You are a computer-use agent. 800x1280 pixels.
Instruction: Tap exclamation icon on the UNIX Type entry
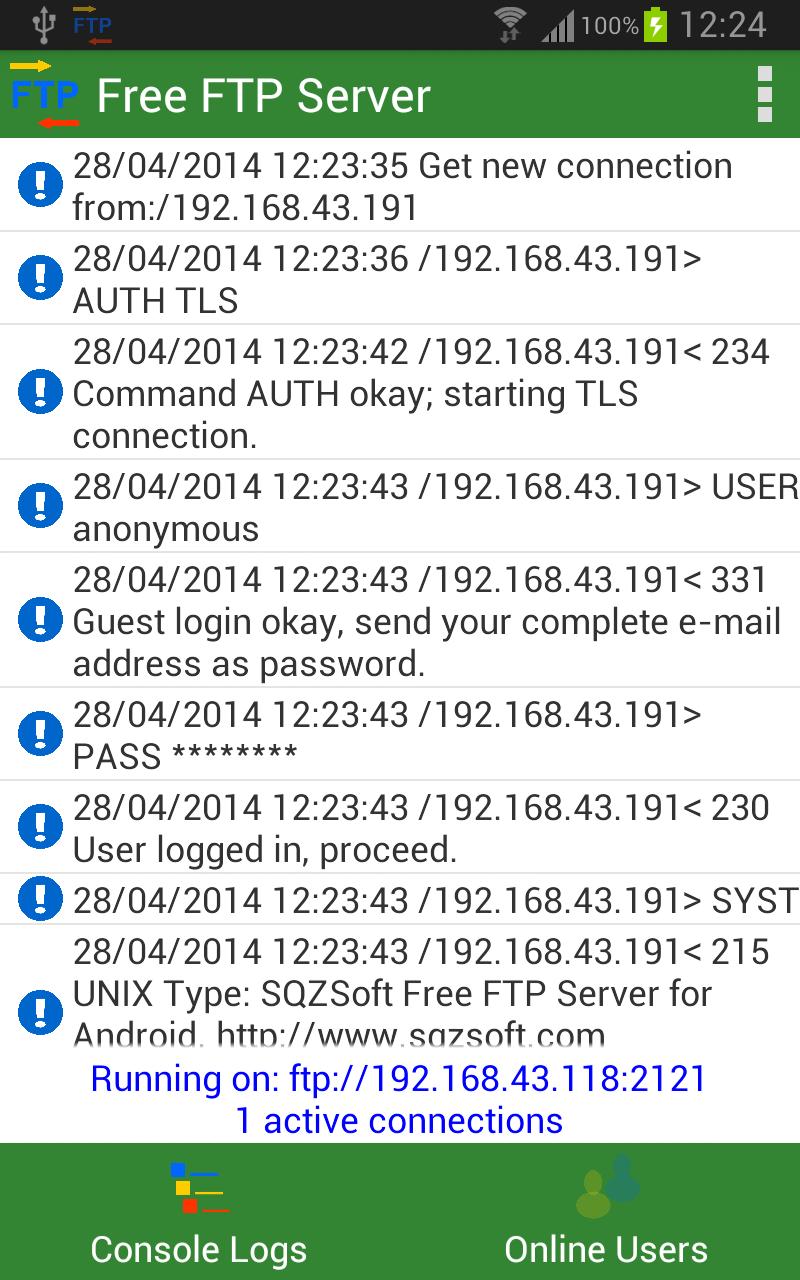pyautogui.click(x=39, y=1011)
